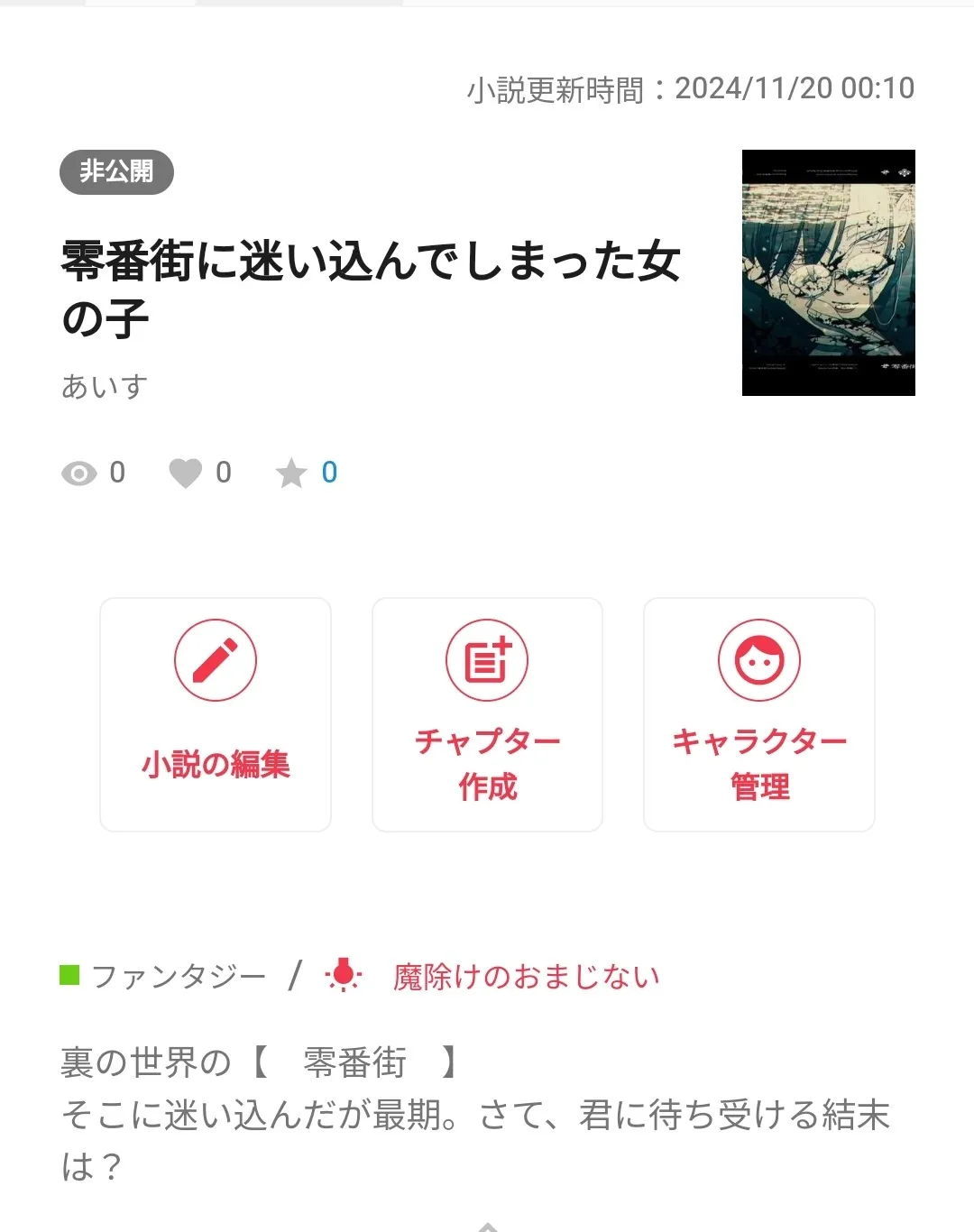
Task: Tap the author name あいす
Action: click(x=105, y=386)
